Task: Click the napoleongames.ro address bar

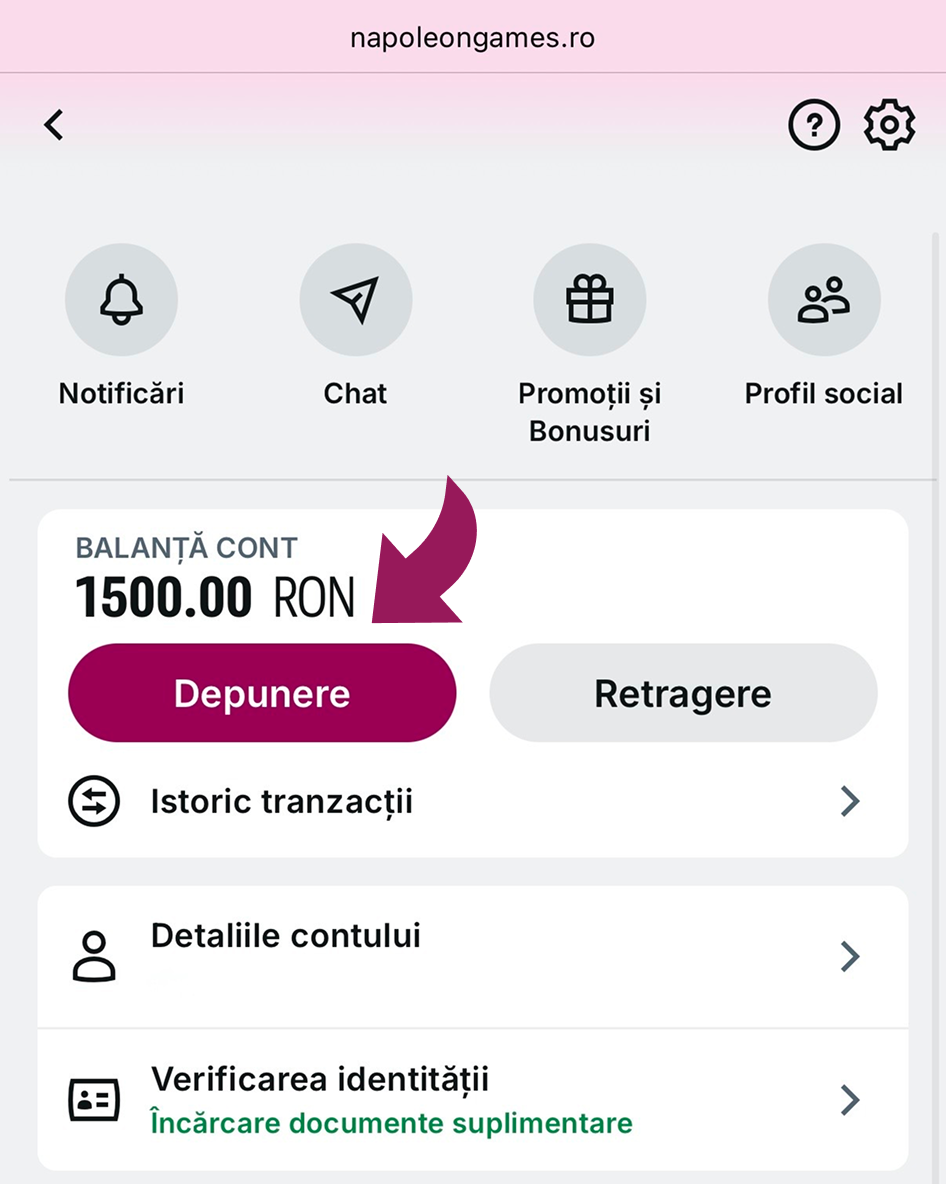Action: pyautogui.click(x=472, y=37)
